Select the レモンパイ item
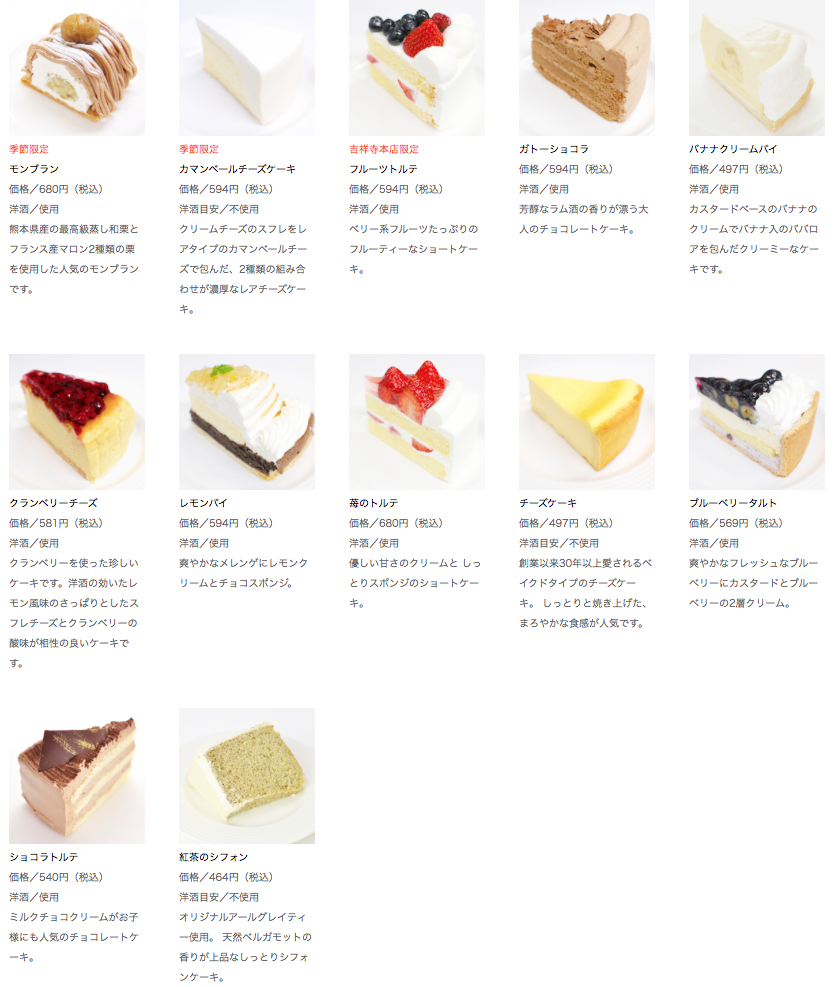This screenshot has width=835, height=987. (x=247, y=421)
